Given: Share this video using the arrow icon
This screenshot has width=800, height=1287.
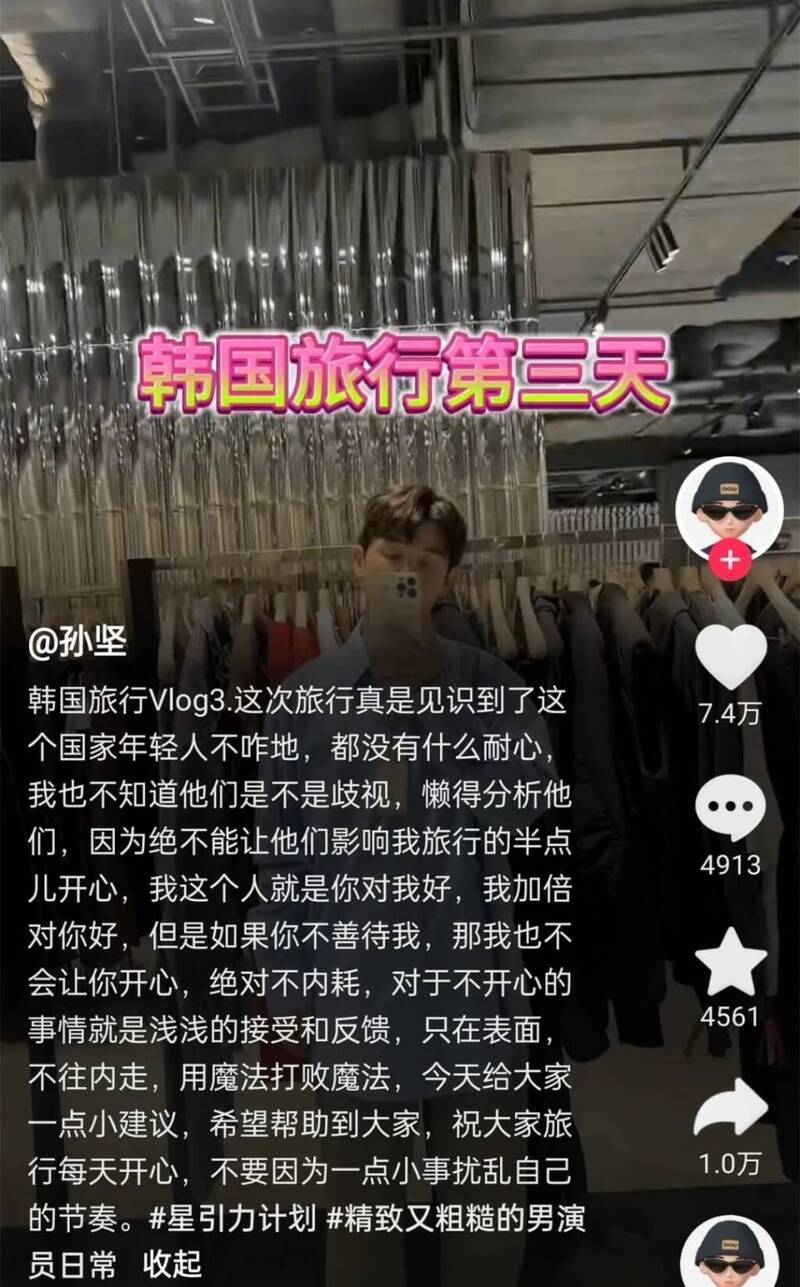Looking at the screenshot, I should point(730,1108).
